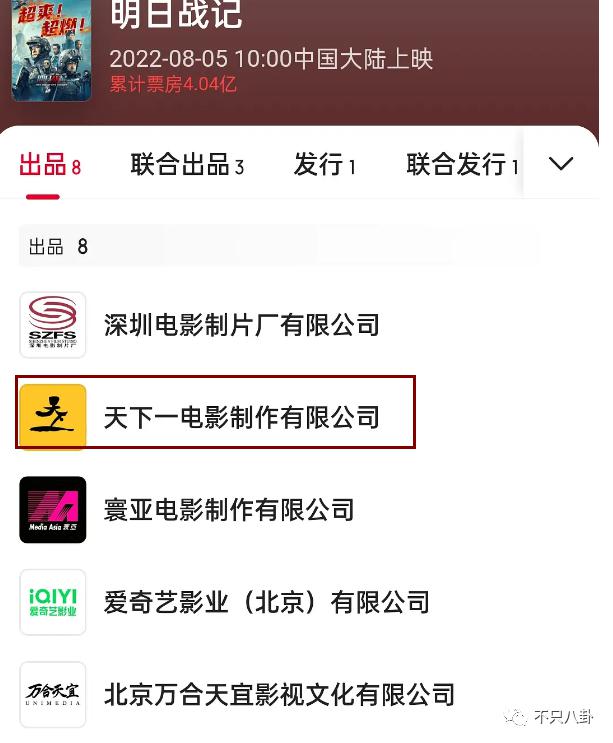Screen dimensions: 613x743
Task: Open 爱奇艺影业（北京）有限公司 company page
Action: [x=266, y=602]
